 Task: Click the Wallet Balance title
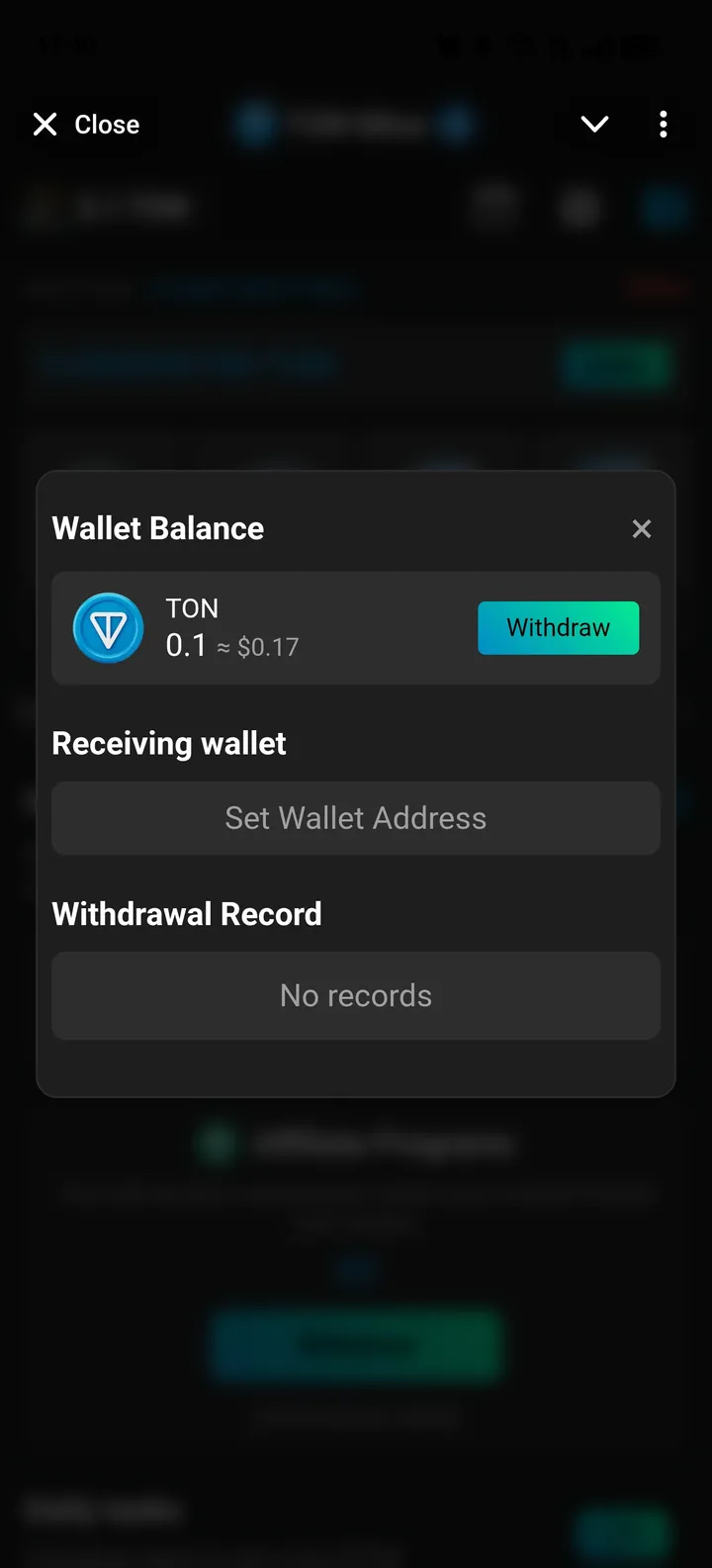coord(157,527)
